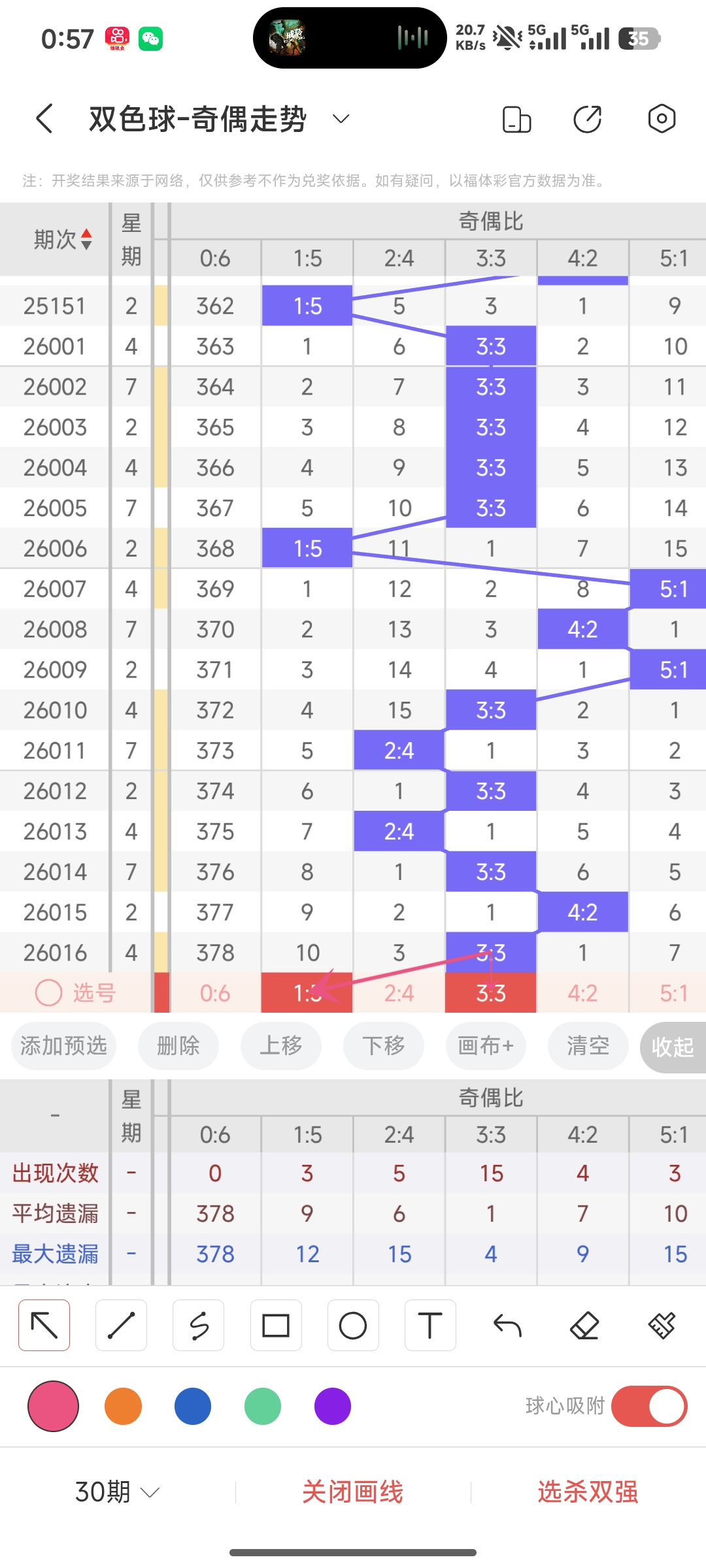Select the eraser tool
706x1568 pixels.
[584, 1325]
